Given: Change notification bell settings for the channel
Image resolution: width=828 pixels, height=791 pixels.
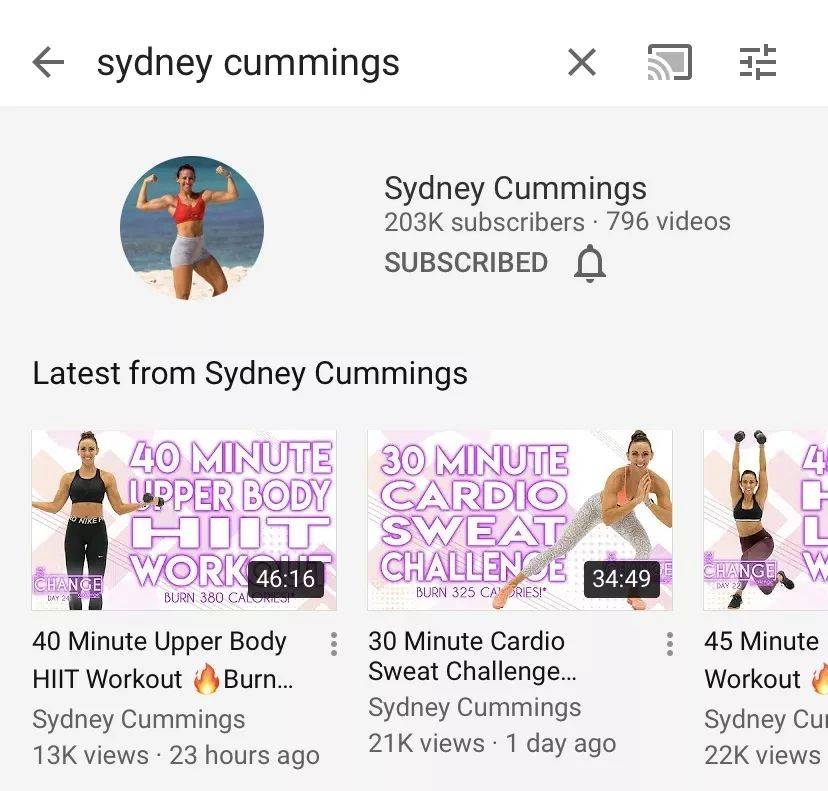Looking at the screenshot, I should [591, 264].
